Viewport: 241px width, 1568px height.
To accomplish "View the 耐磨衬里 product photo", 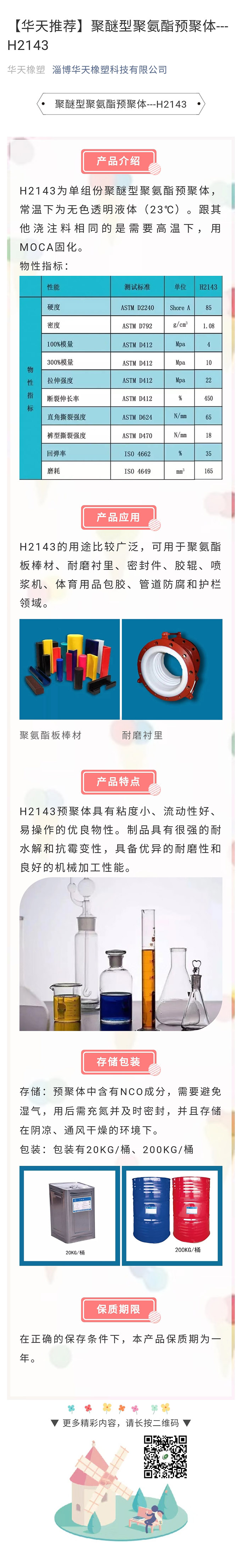I will pos(172,669).
